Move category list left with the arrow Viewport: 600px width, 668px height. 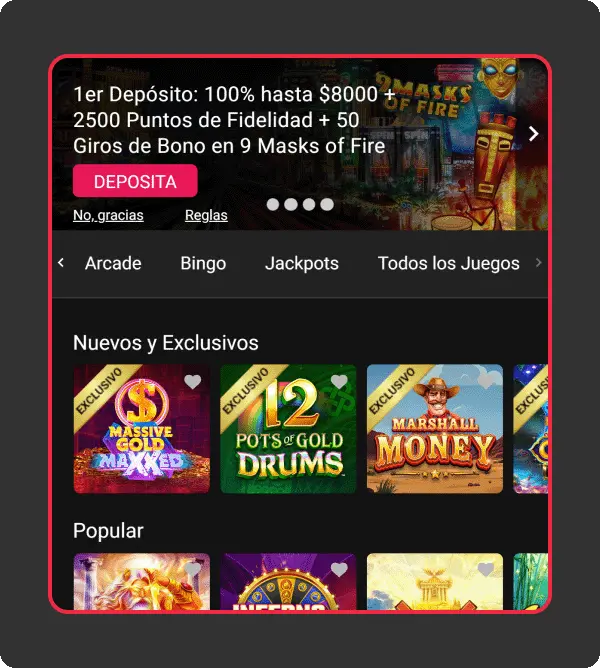click(61, 263)
